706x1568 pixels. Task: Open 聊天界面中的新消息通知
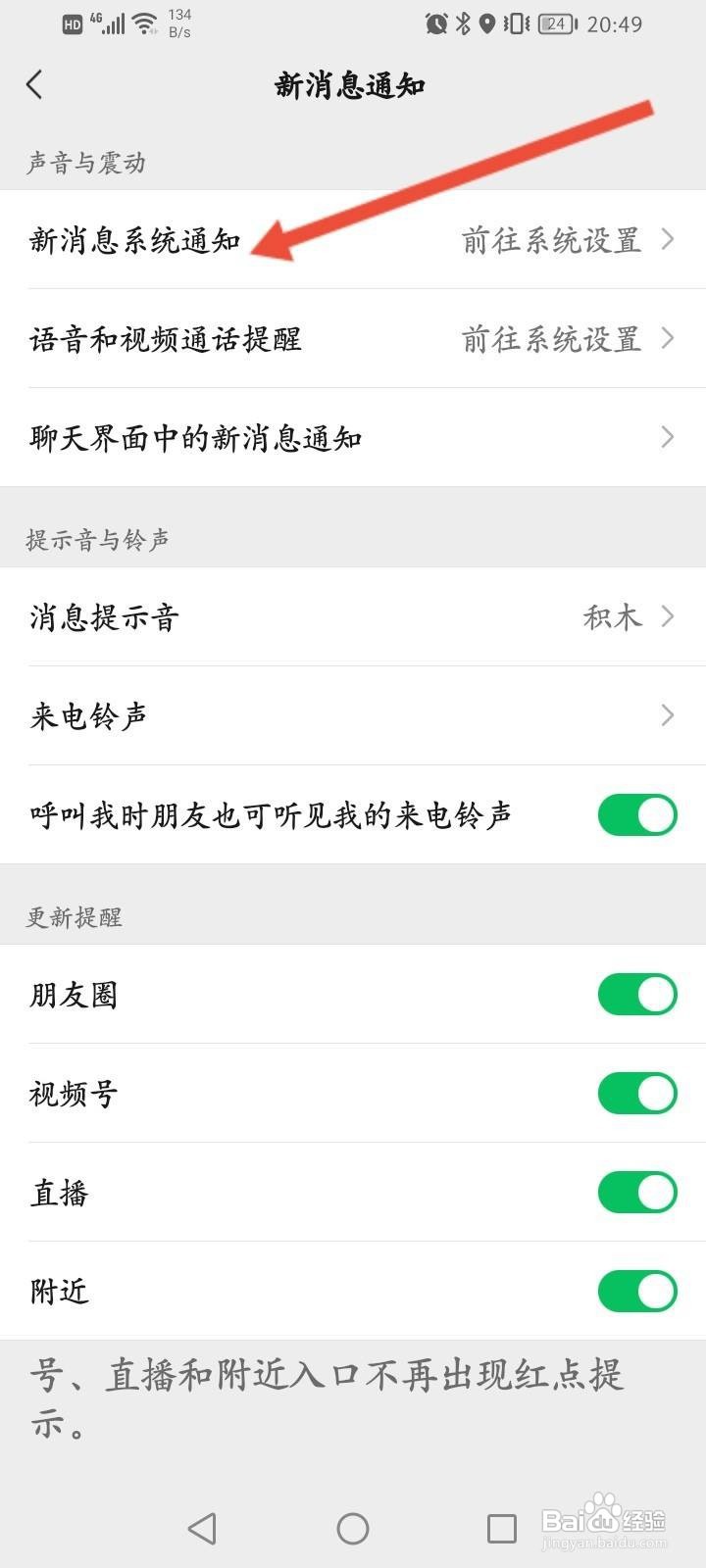(353, 437)
